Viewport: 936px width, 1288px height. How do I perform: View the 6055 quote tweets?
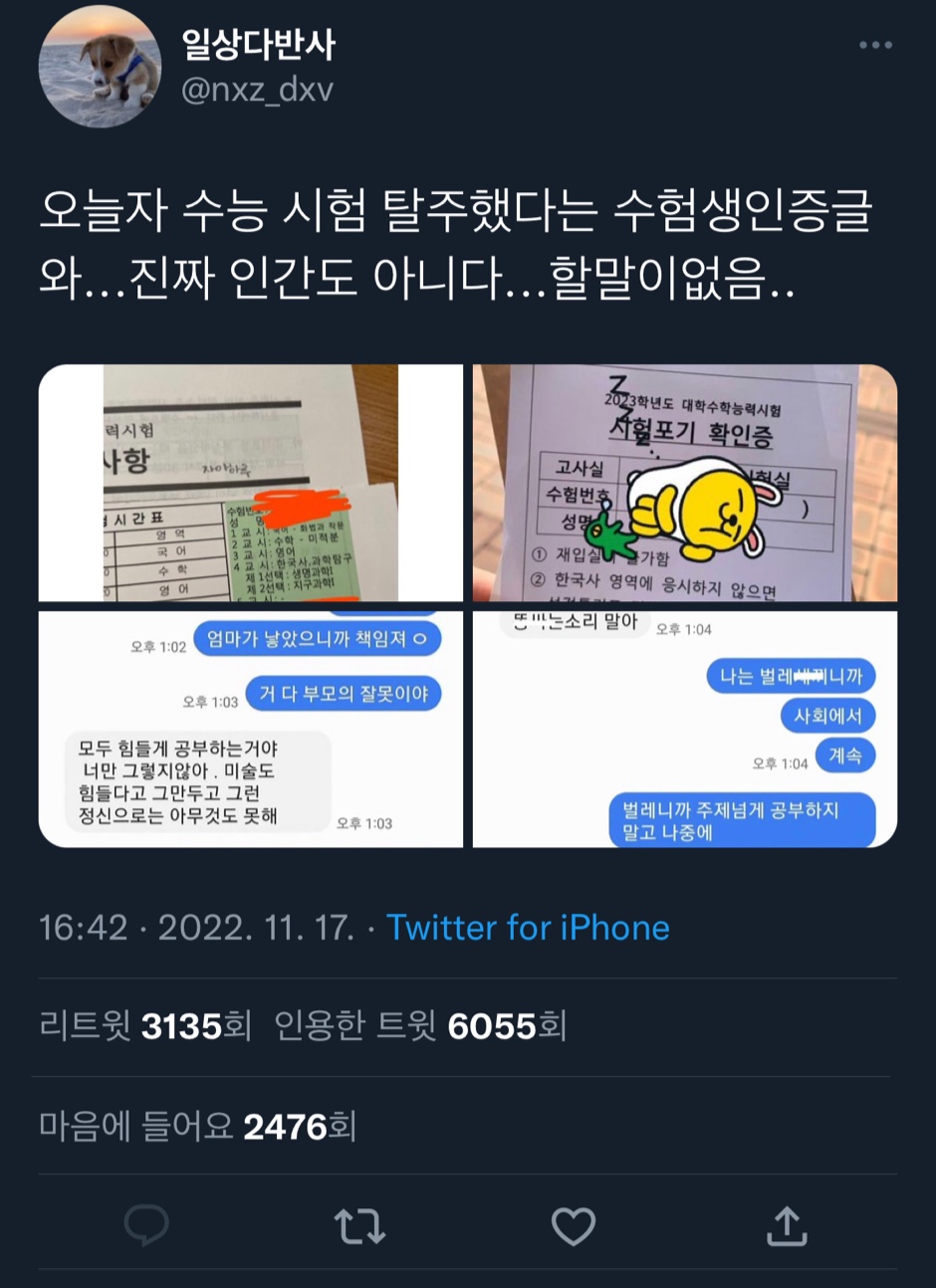coord(420,1025)
